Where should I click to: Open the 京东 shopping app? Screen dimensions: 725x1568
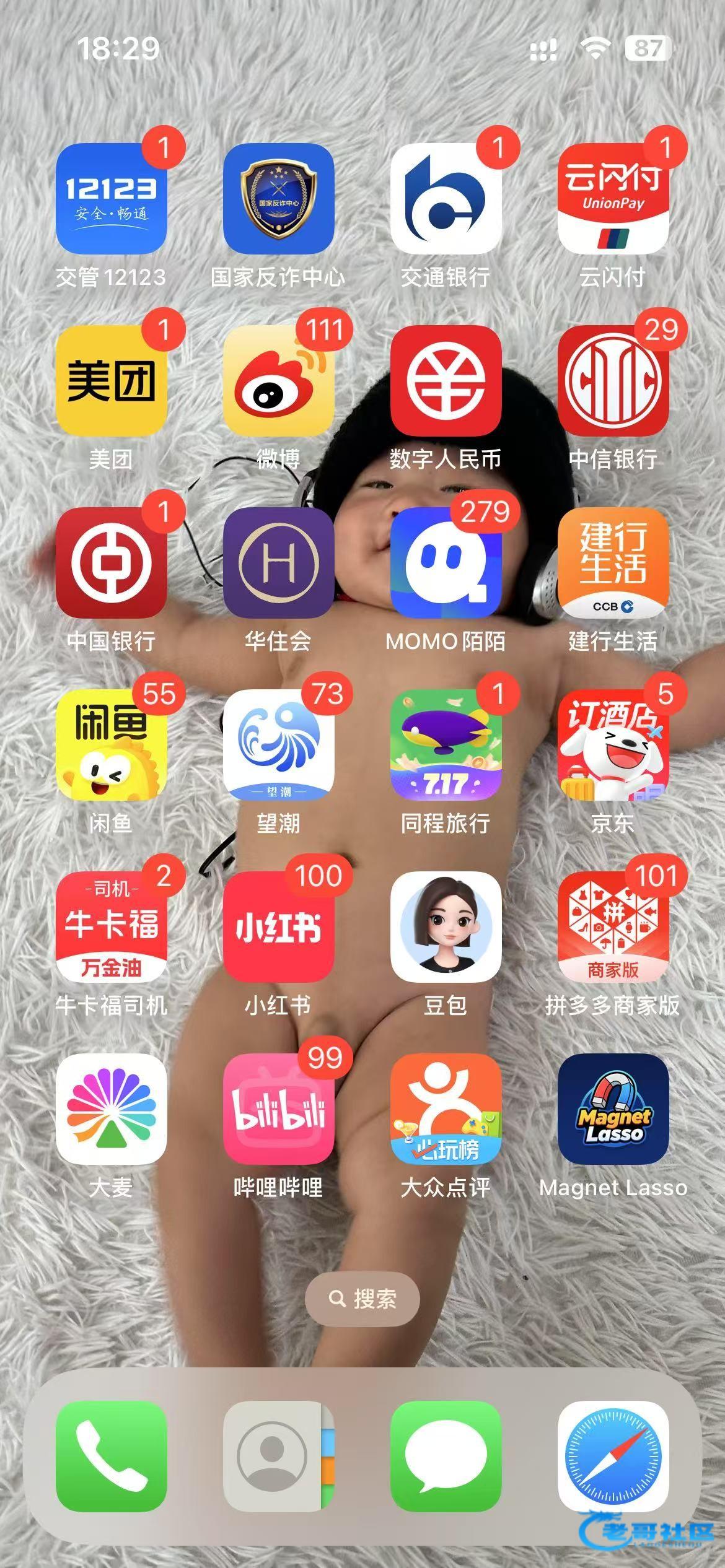(613, 745)
